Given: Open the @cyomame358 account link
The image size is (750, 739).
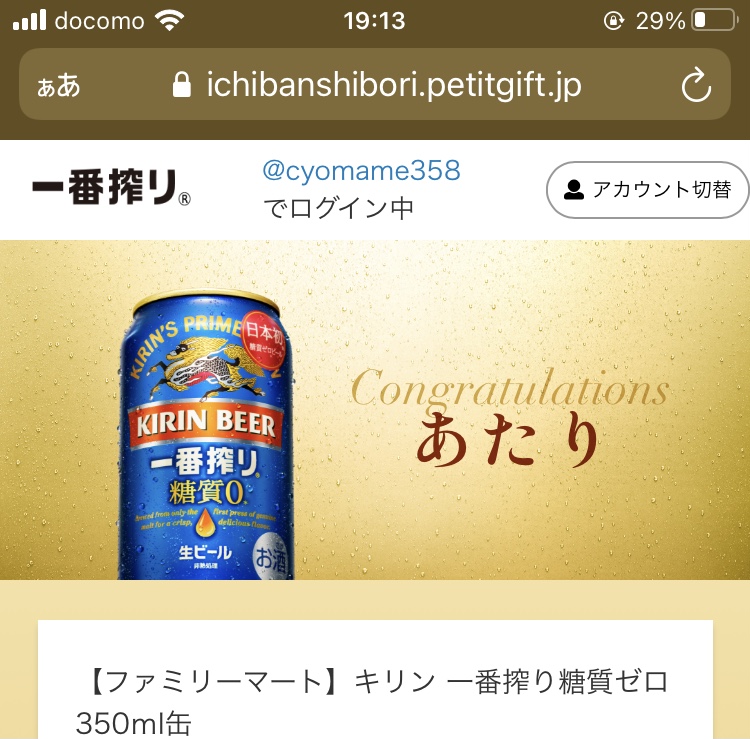Looking at the screenshot, I should tap(361, 170).
